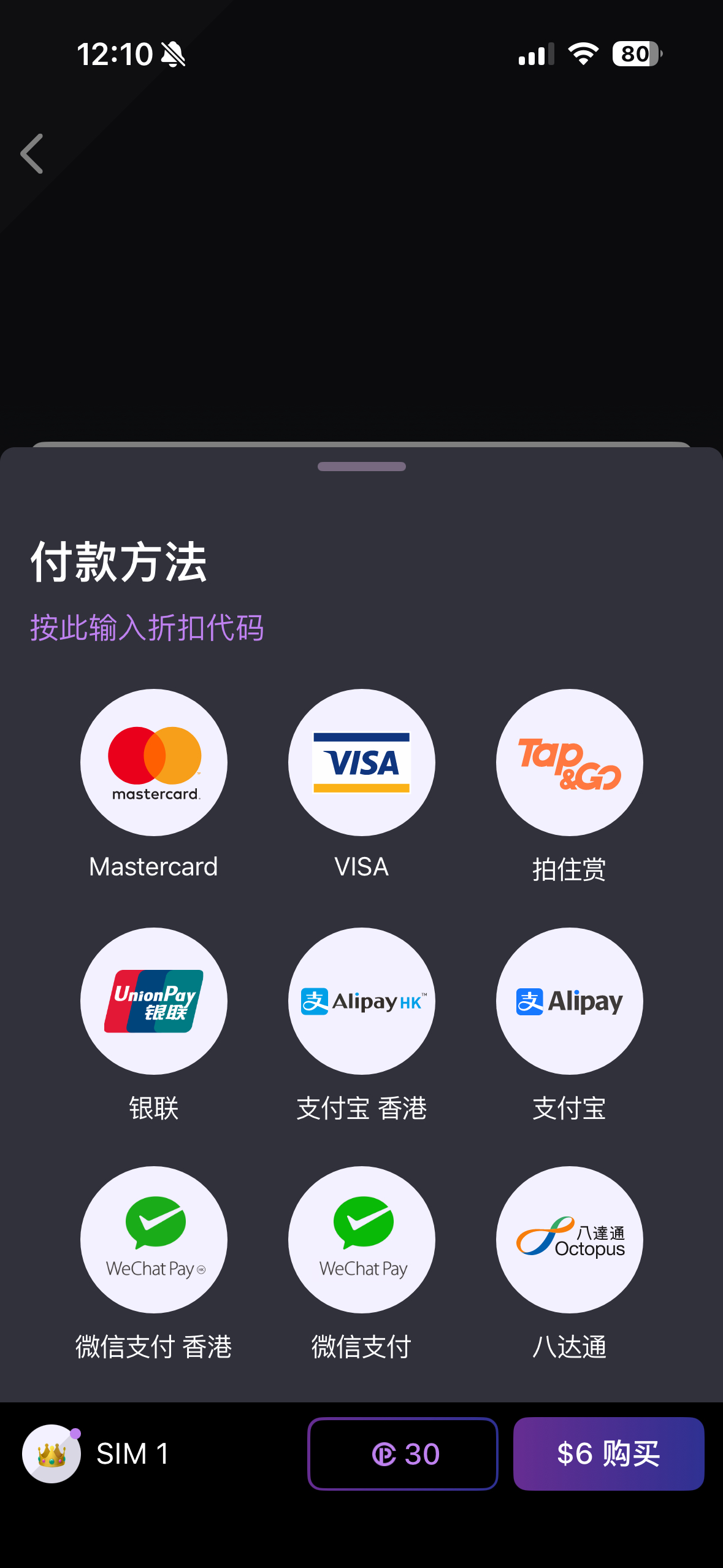This screenshot has width=723, height=1568.
Task: Pick WeChat Pay HK 微信支付 香港
Action: coord(154,1240)
